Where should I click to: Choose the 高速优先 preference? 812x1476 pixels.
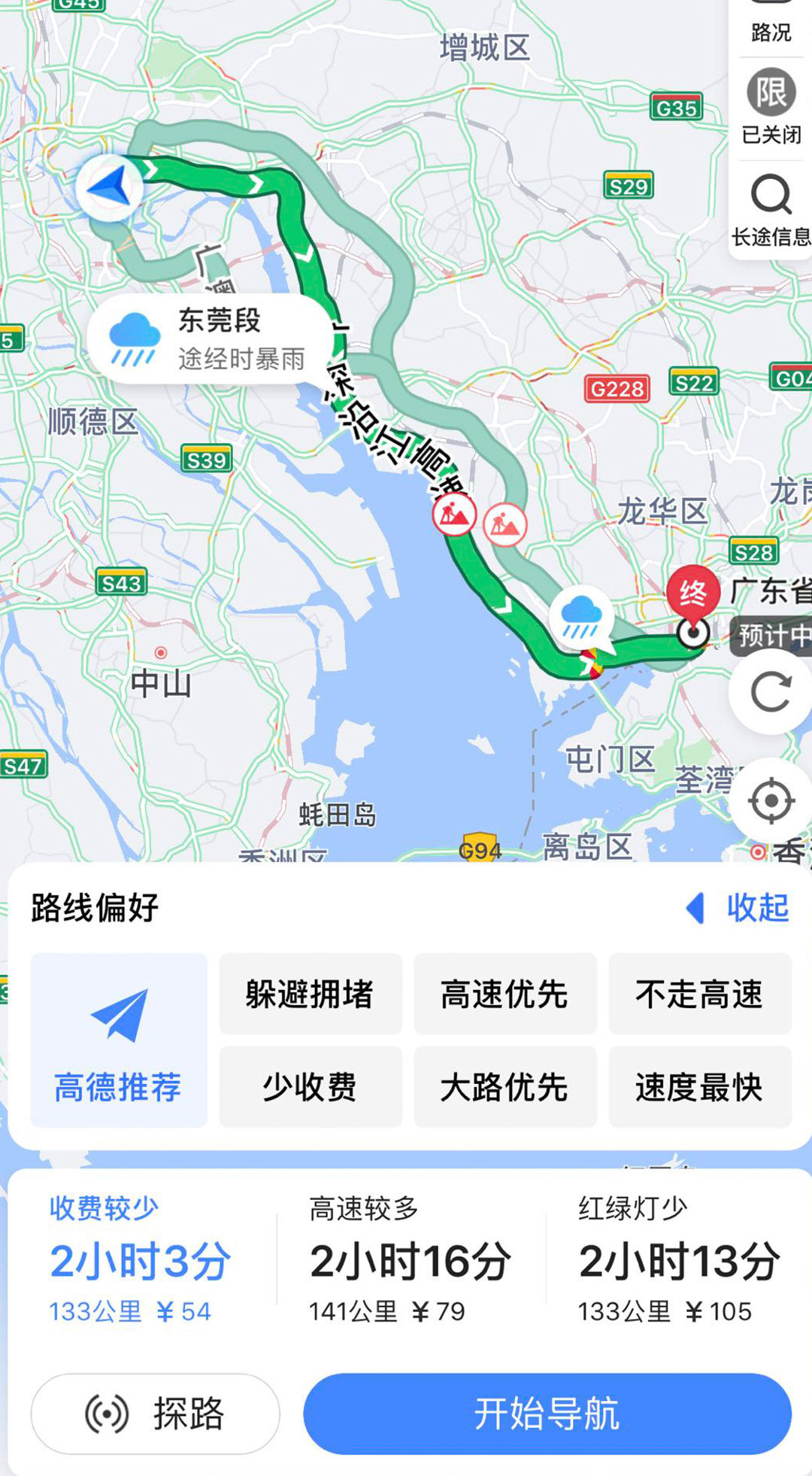coord(504,995)
